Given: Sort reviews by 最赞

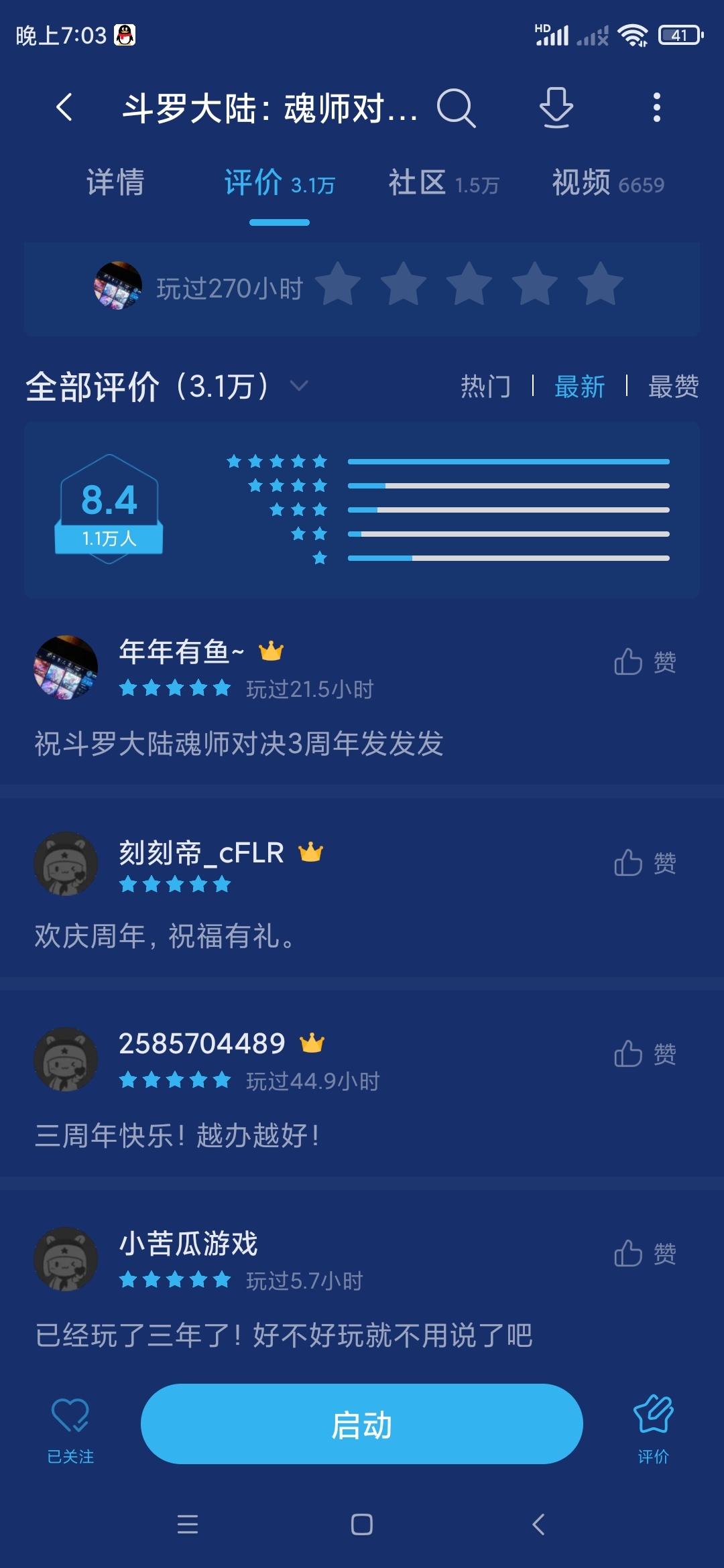Looking at the screenshot, I should click(672, 387).
